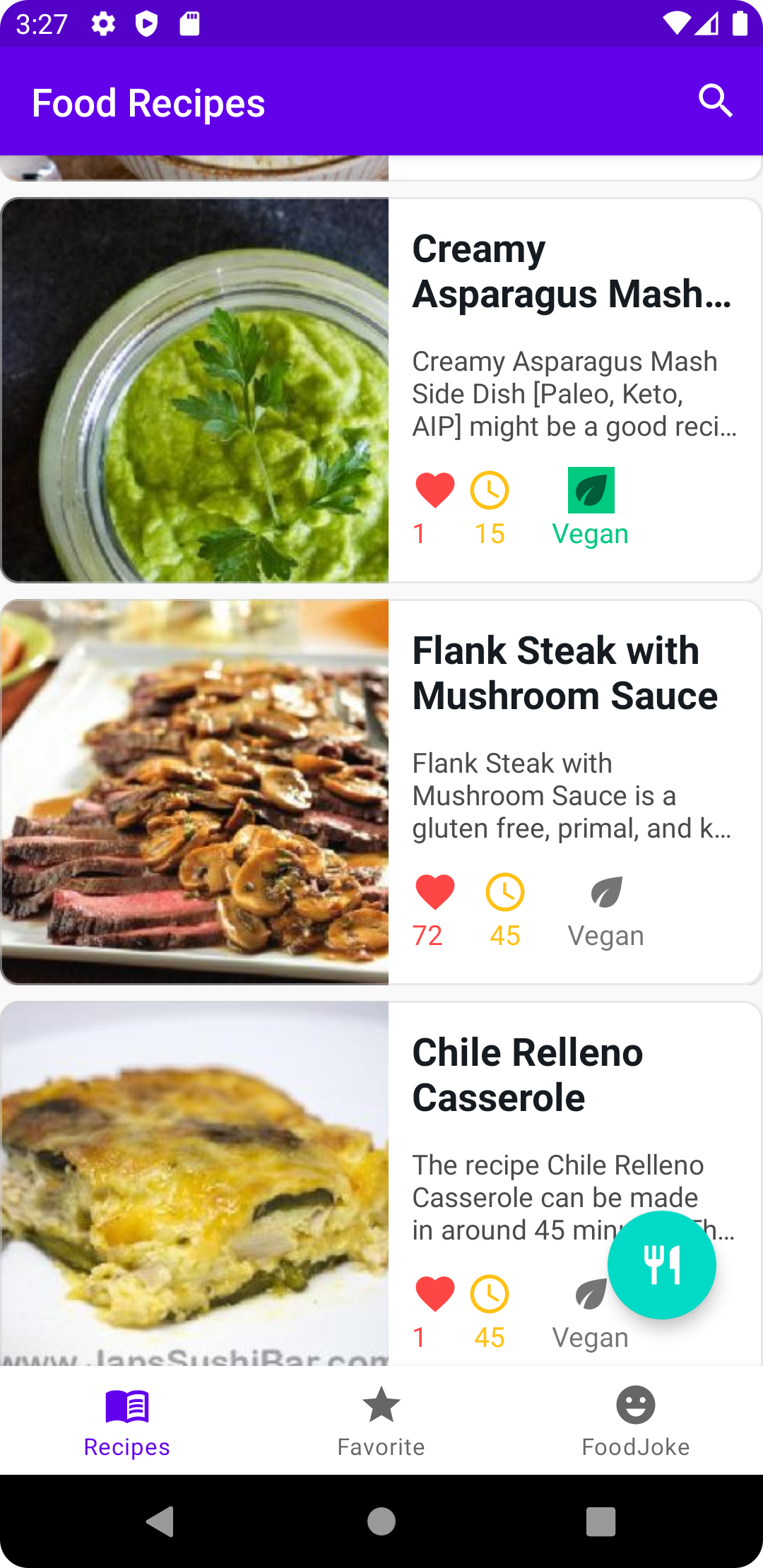Viewport: 763px width, 1568px height.
Task: Open the search icon in the app bar
Action: tap(715, 101)
